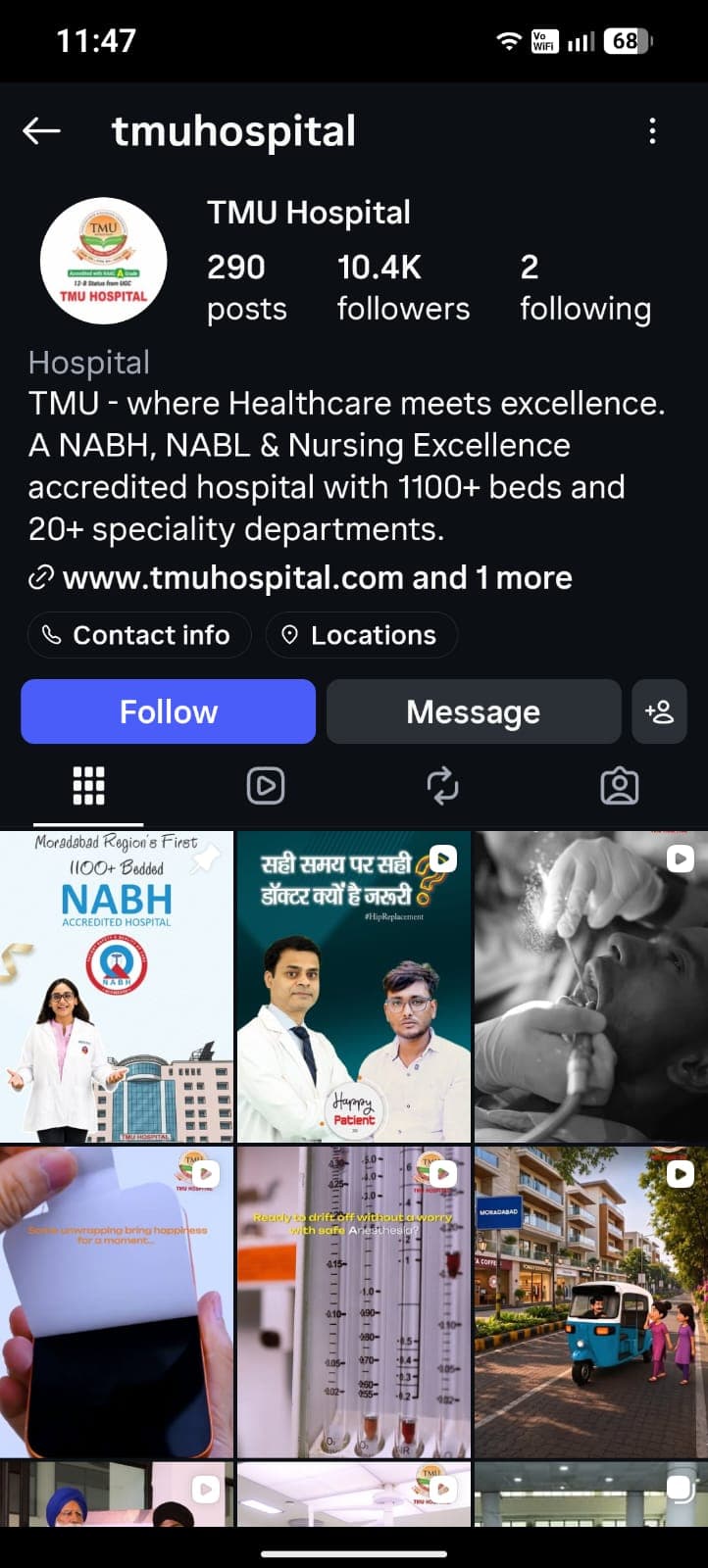Open the Locations chip

361,635
